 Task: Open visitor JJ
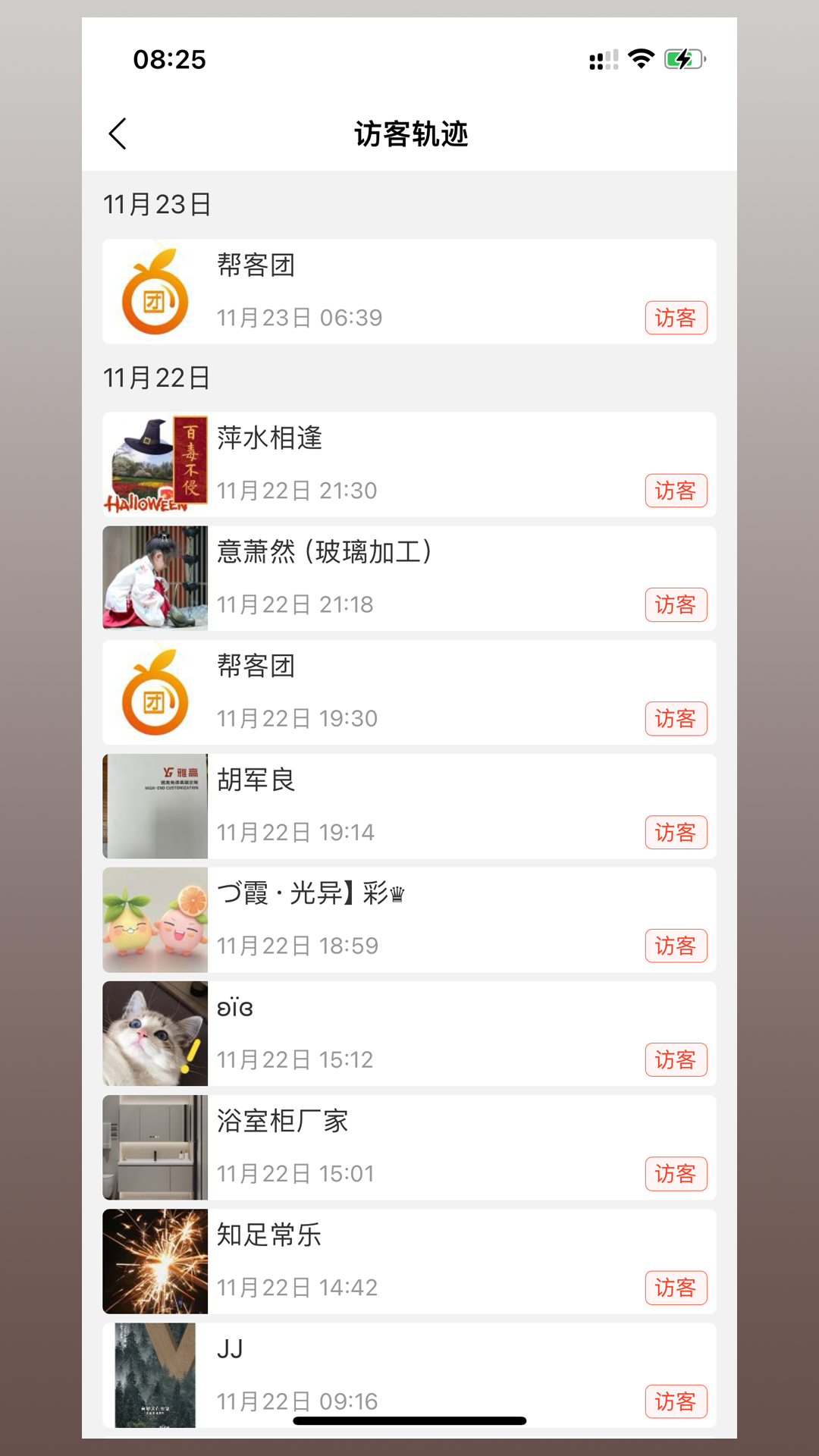(409, 1373)
